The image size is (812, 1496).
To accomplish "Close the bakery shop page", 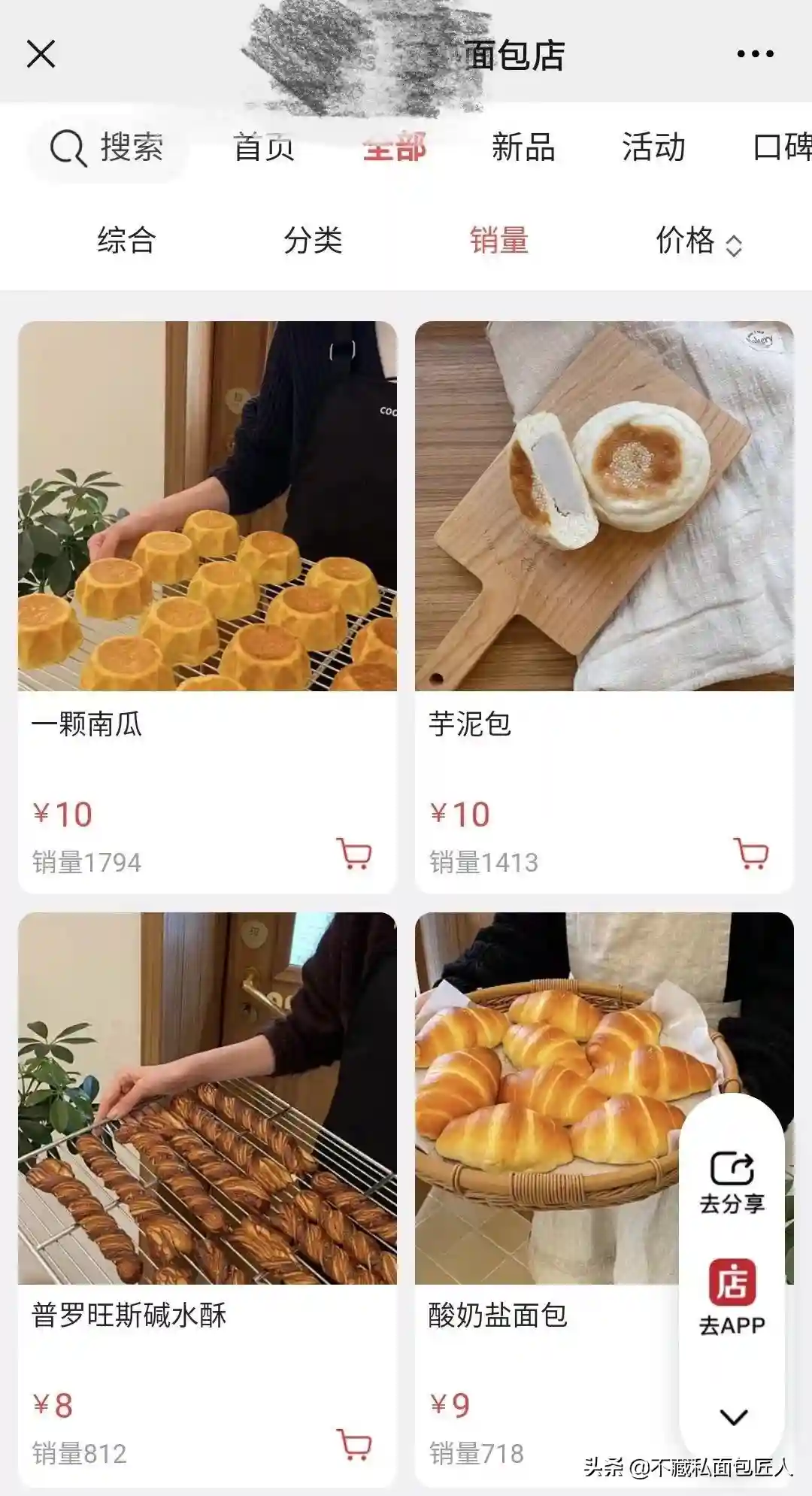I will click(41, 54).
